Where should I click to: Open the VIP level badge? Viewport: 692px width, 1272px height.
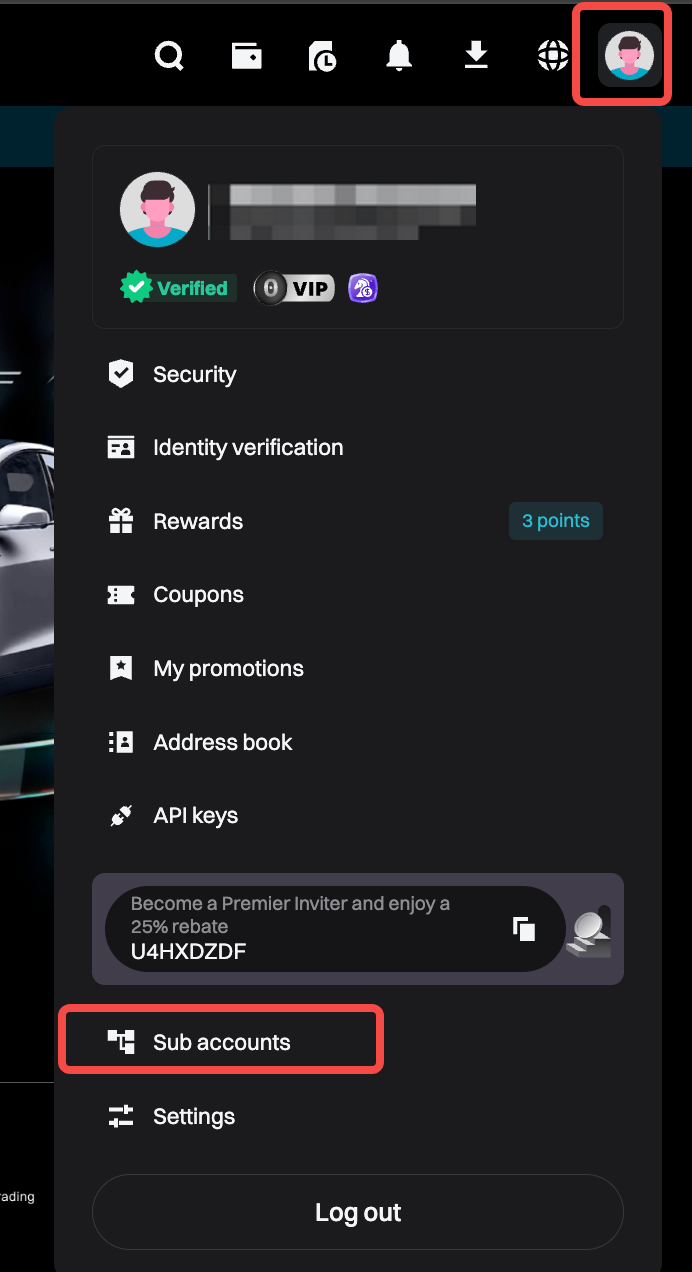tap(294, 289)
